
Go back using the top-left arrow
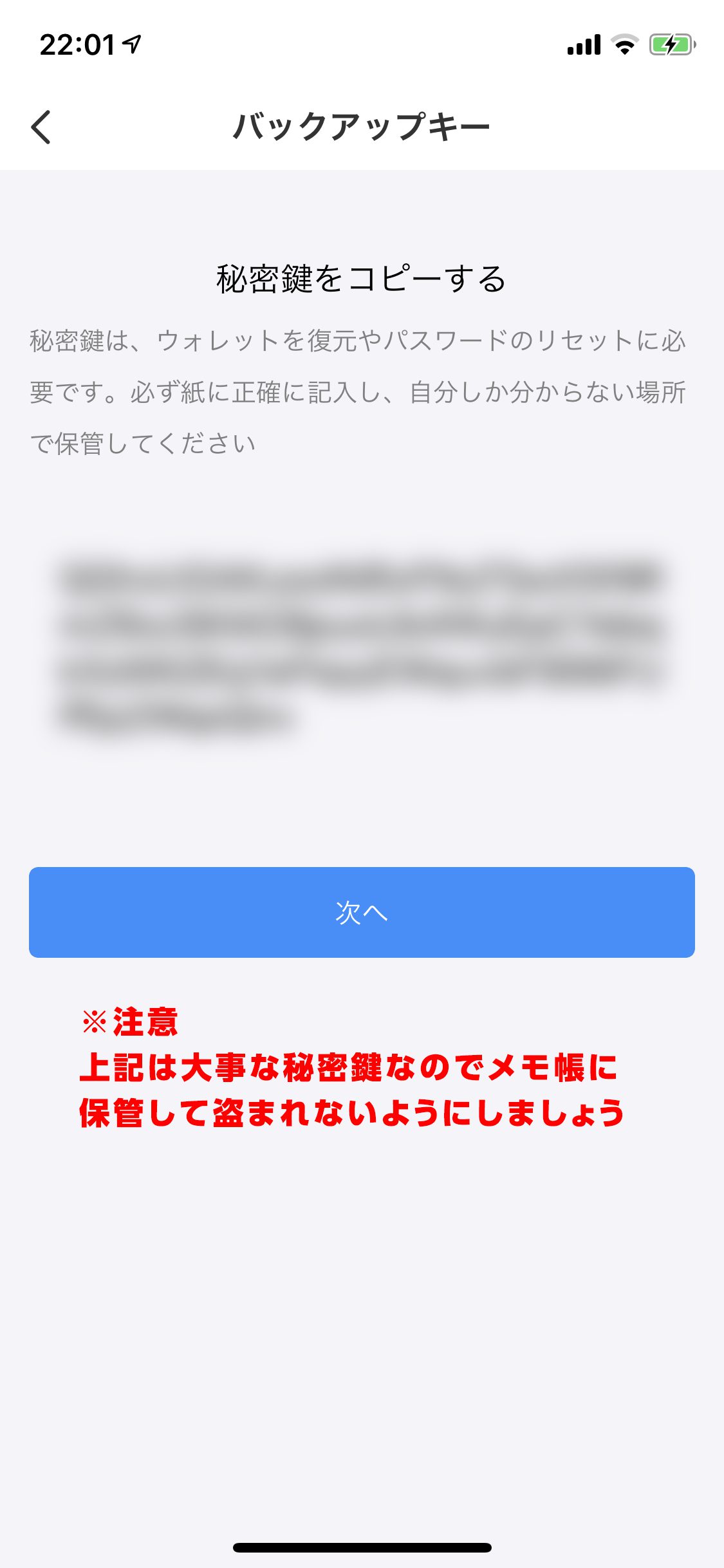pyautogui.click(x=41, y=127)
